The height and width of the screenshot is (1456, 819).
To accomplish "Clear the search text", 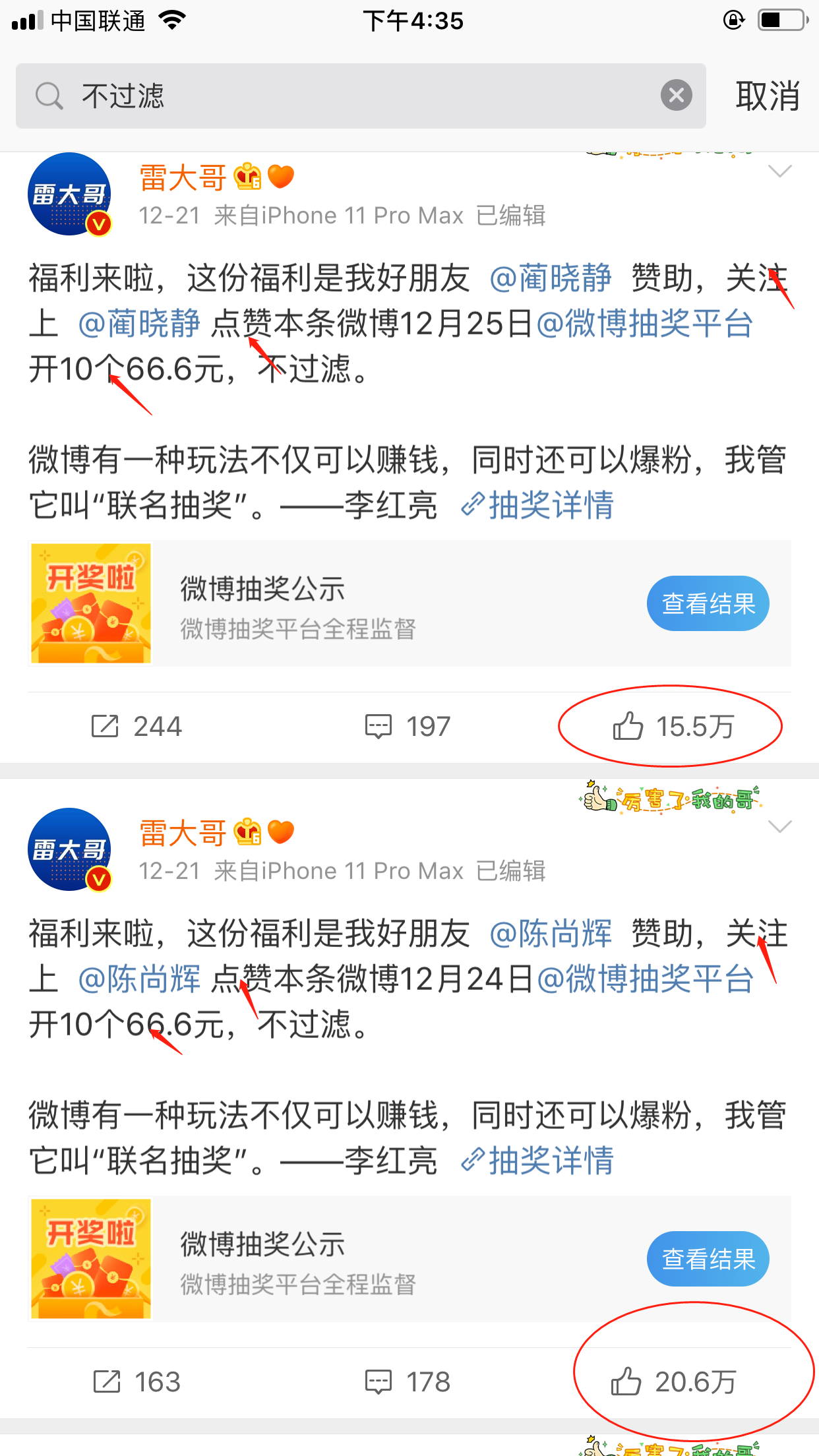I will [x=676, y=96].
